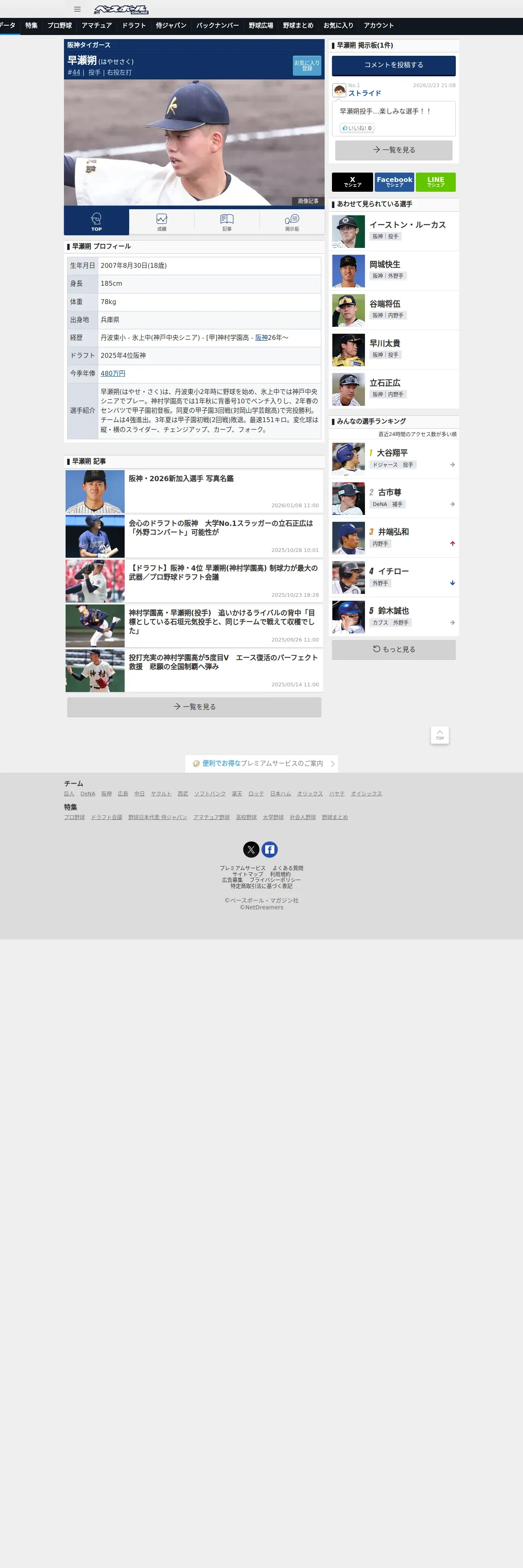Image resolution: width=523 pixels, height=1568 pixels.
Task: Jump back to the top of the page
Action: click(439, 735)
